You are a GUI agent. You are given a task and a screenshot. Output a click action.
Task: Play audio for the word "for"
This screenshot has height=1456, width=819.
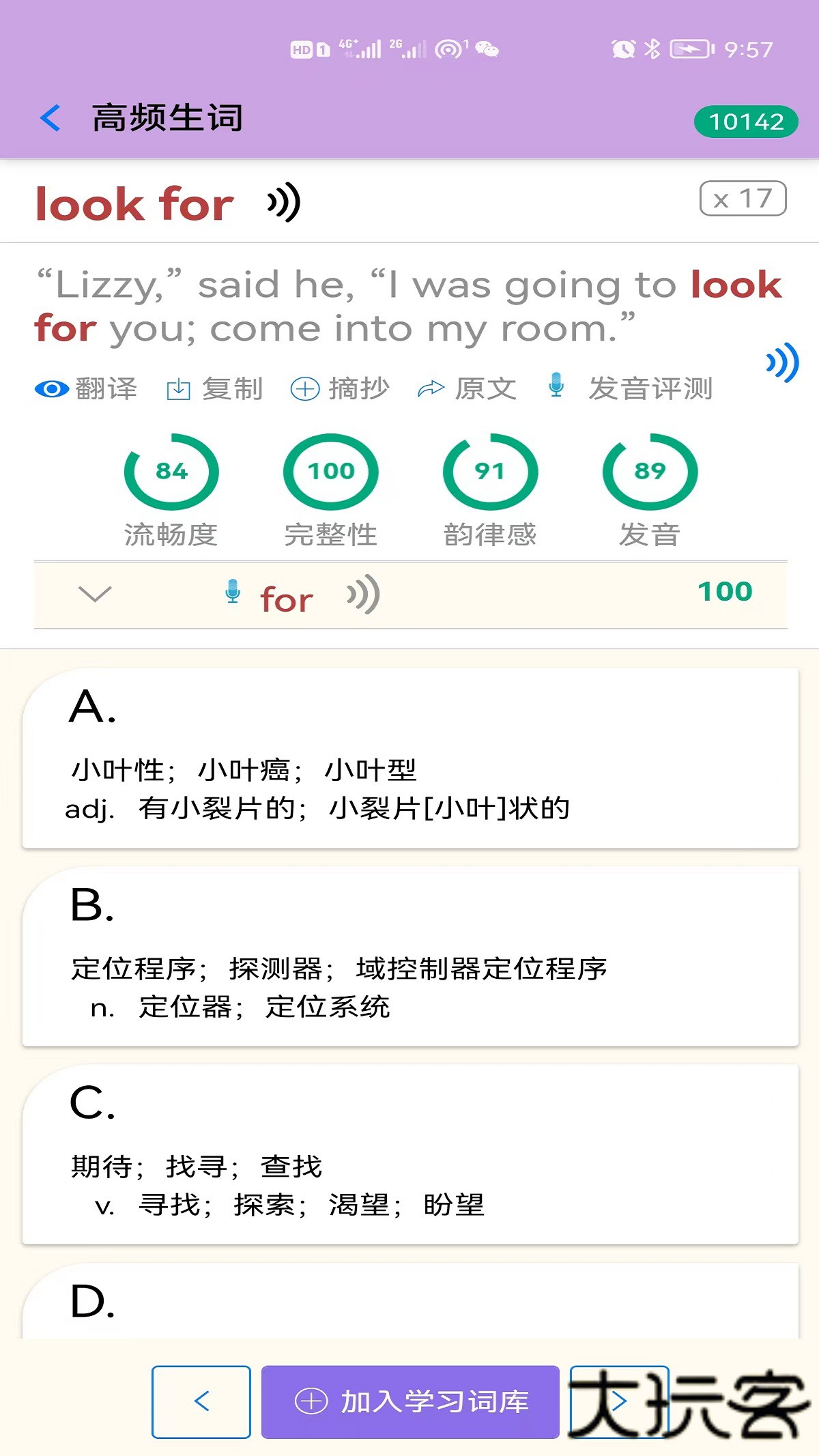362,595
